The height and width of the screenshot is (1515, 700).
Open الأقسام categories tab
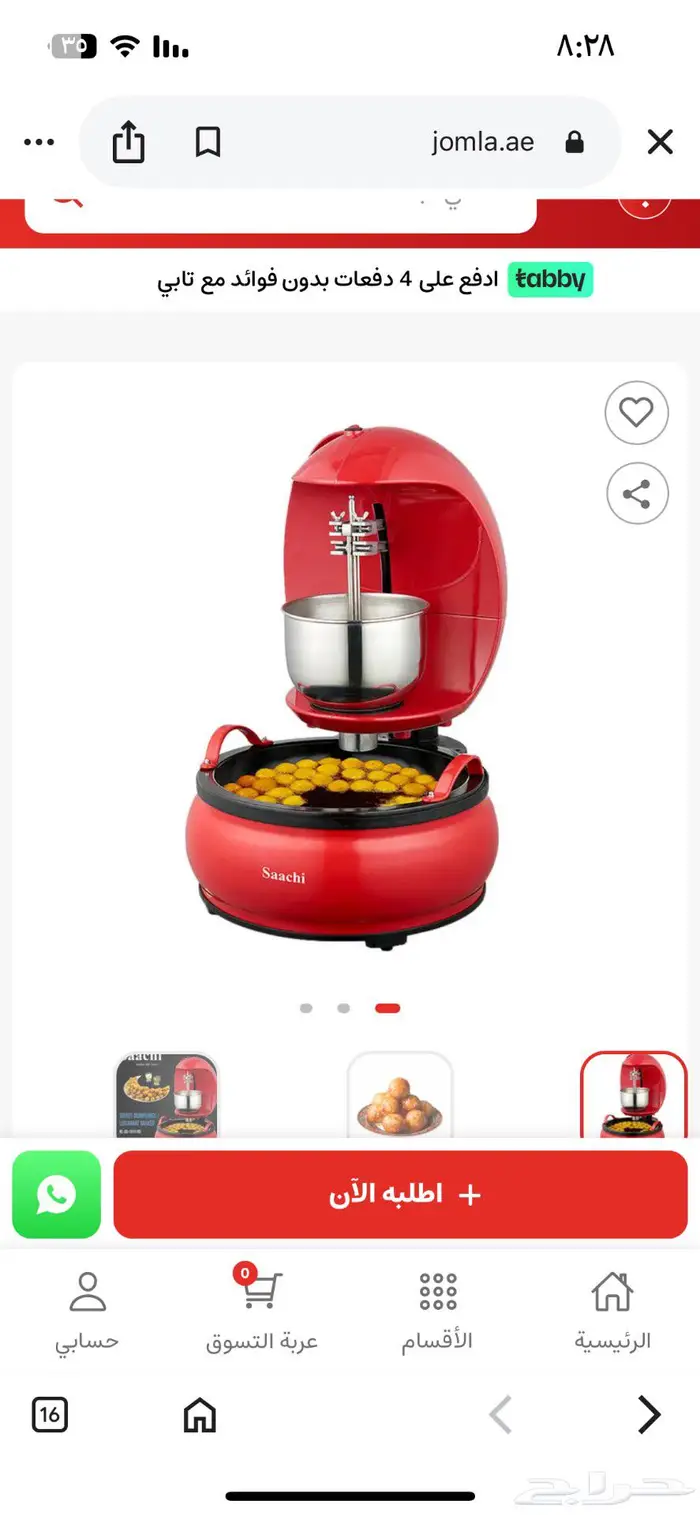pos(437,1312)
